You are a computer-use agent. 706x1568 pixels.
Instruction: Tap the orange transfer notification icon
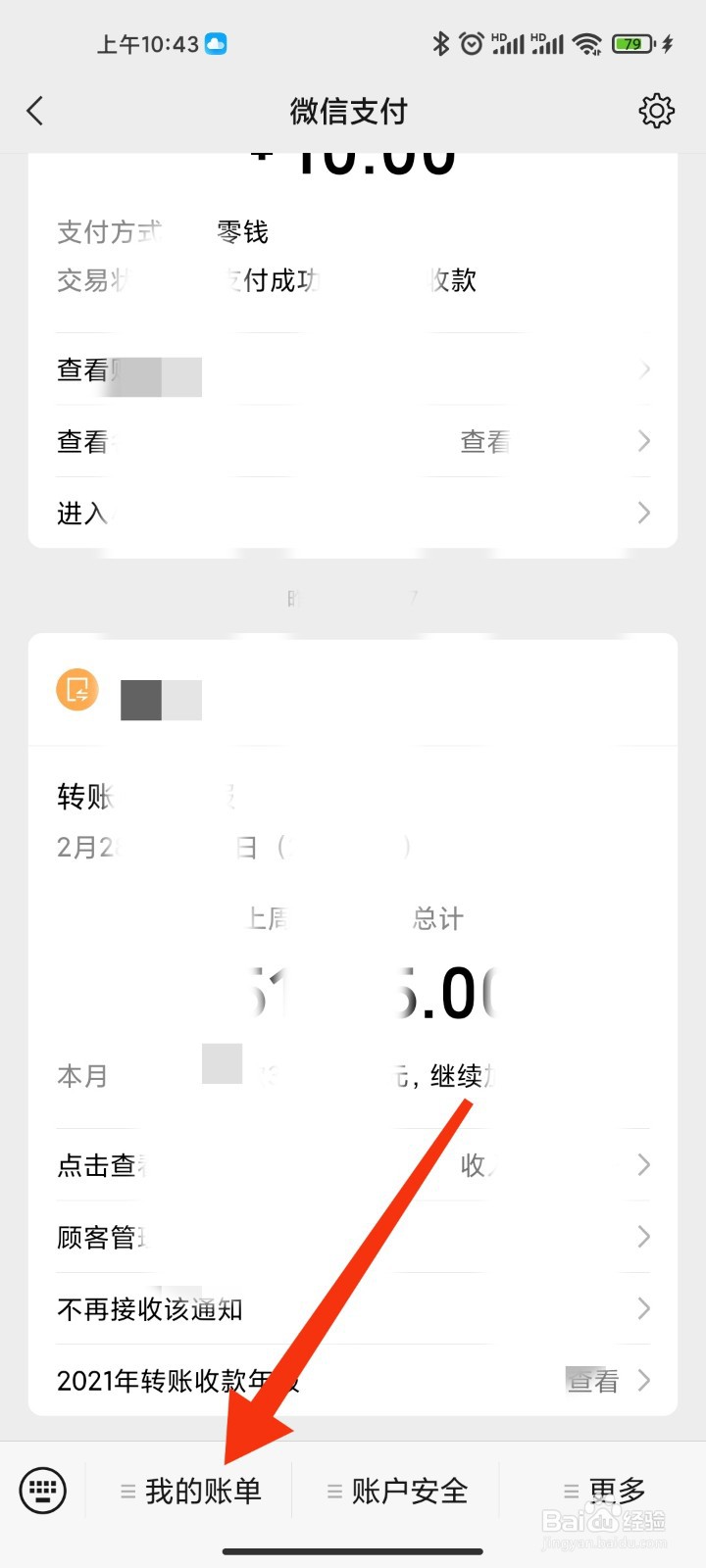point(76,690)
